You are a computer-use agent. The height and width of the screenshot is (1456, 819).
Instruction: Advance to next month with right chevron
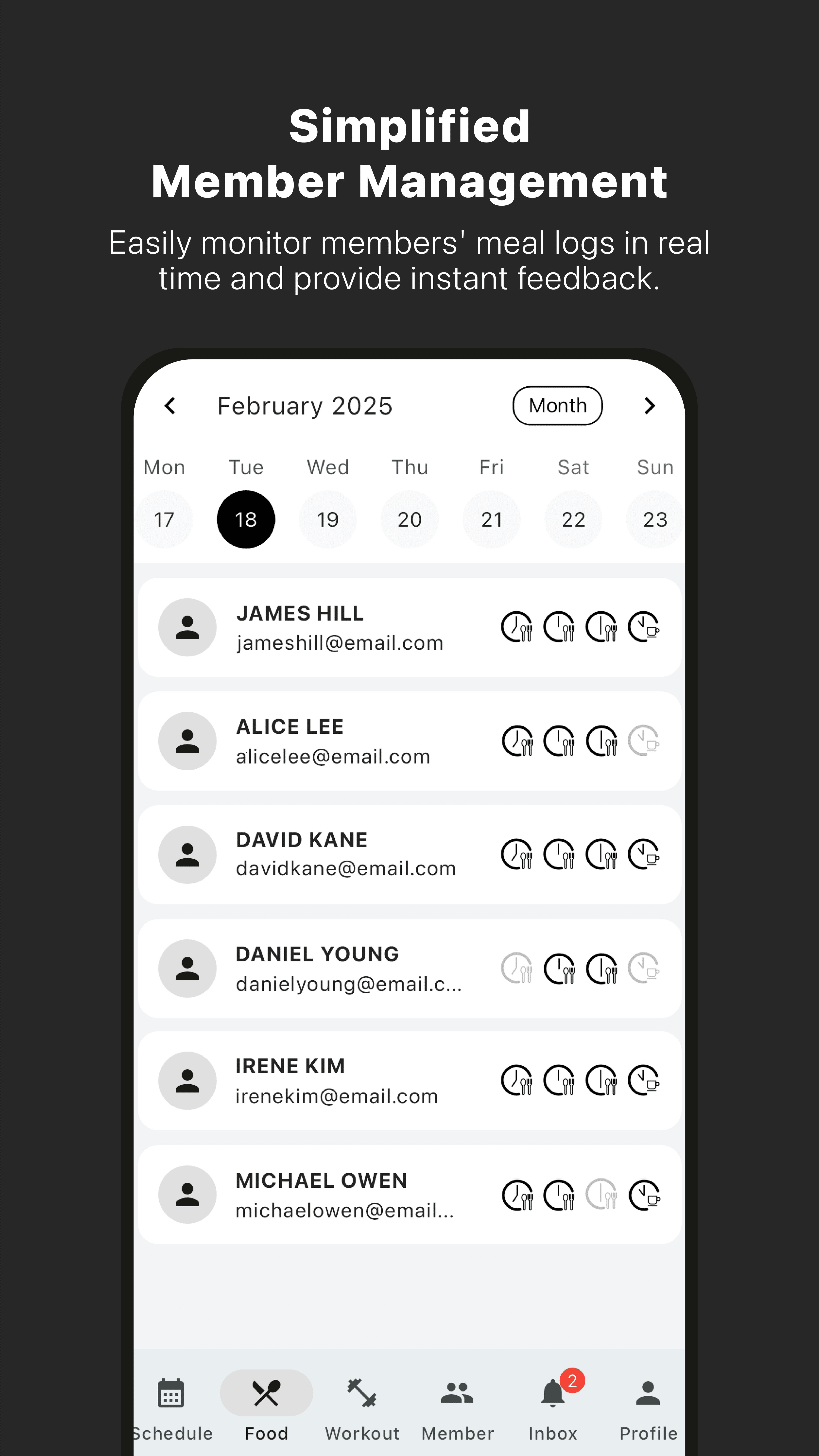649,406
